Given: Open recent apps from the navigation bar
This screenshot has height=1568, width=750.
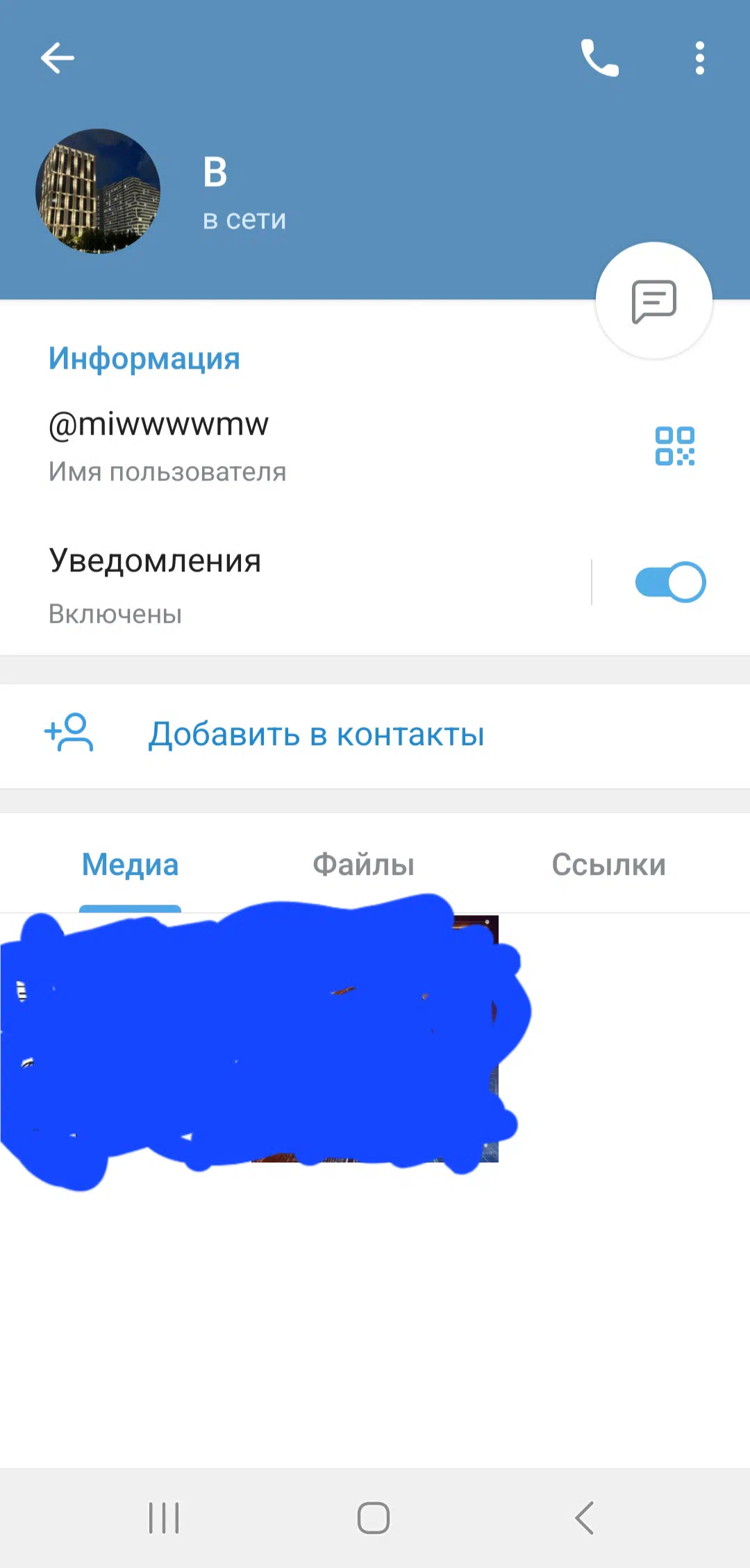Looking at the screenshot, I should coord(164,1517).
